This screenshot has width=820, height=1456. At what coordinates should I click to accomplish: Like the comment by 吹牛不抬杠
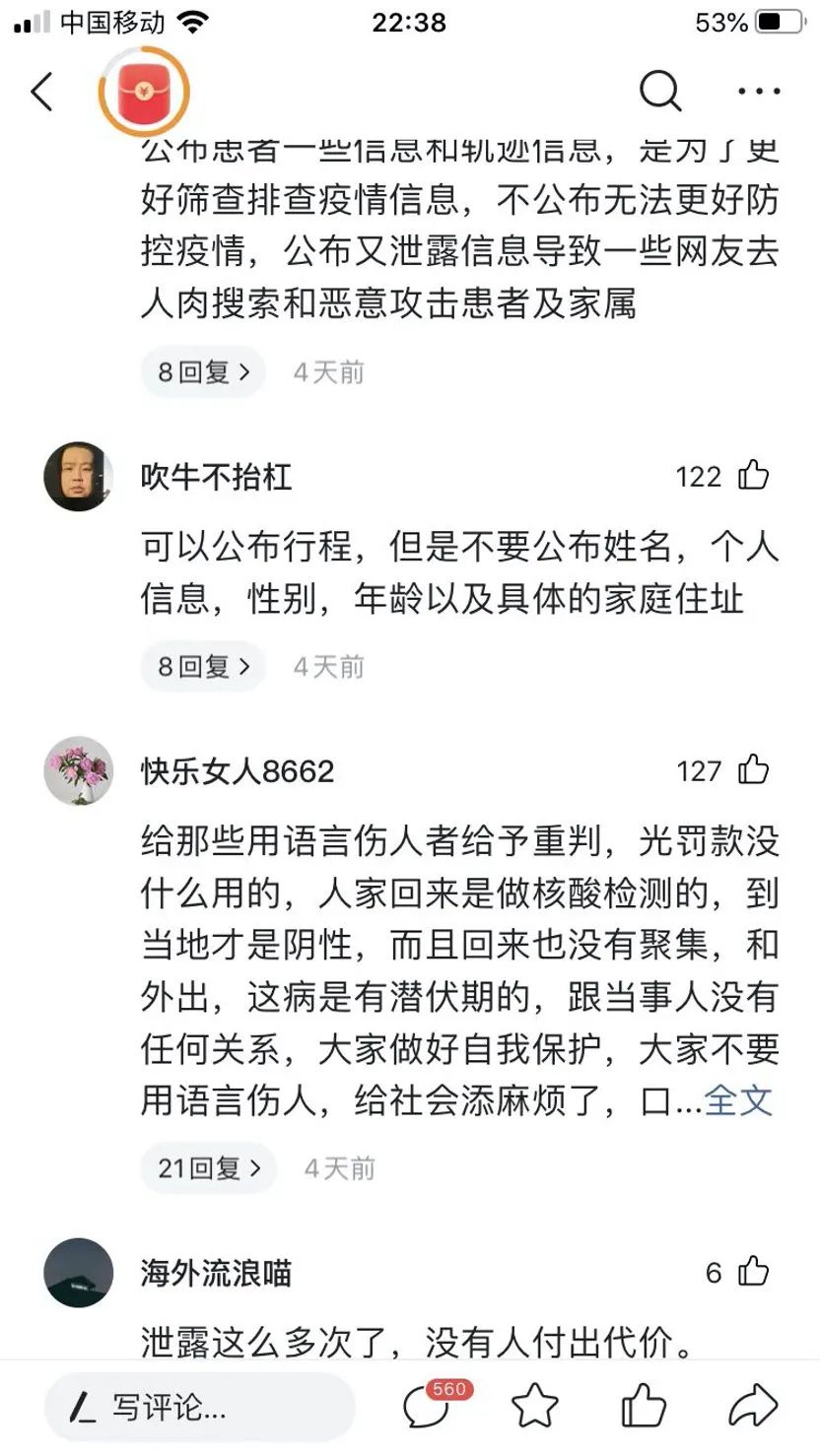click(x=754, y=476)
